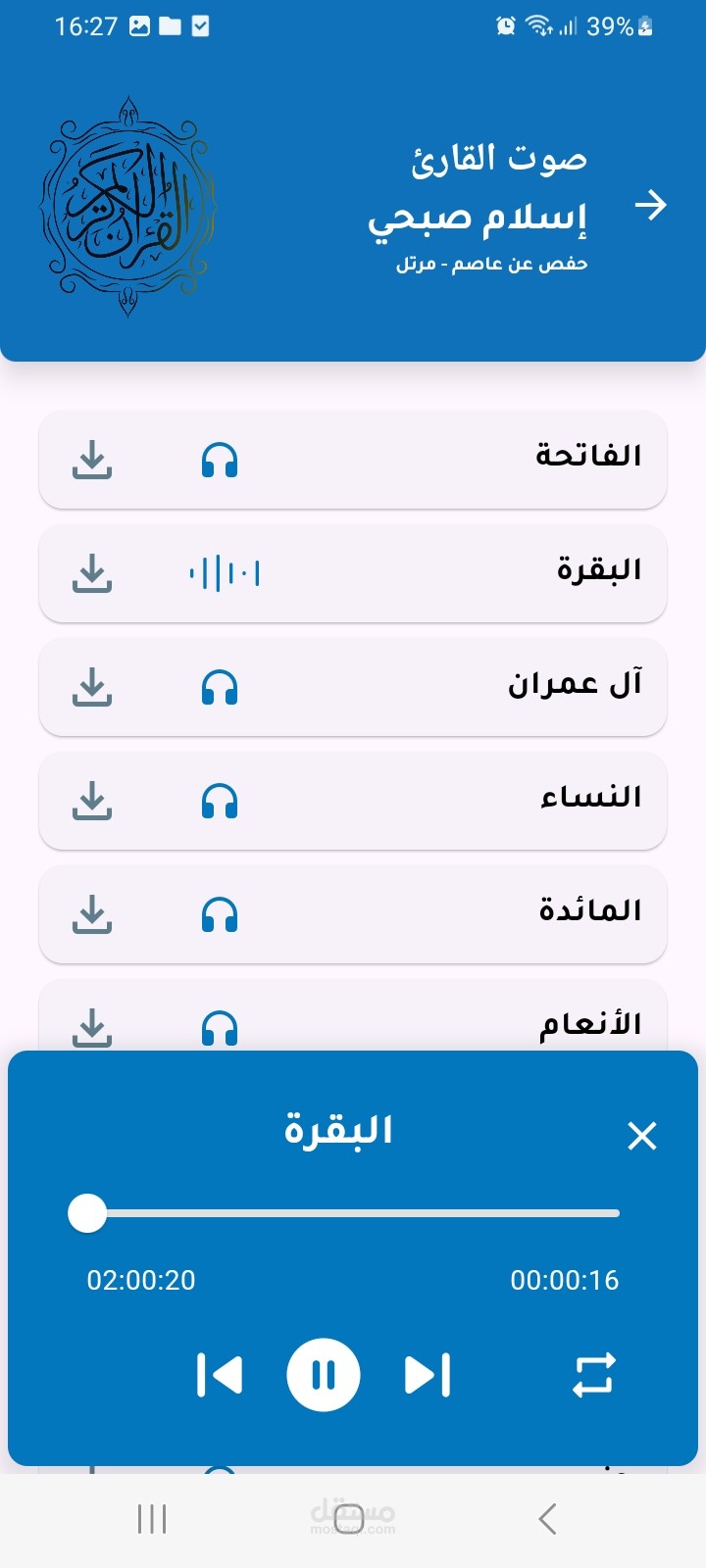This screenshot has height=1568, width=706.
Task: Play surah الفاتحة with headphones icon
Action: pos(220,460)
